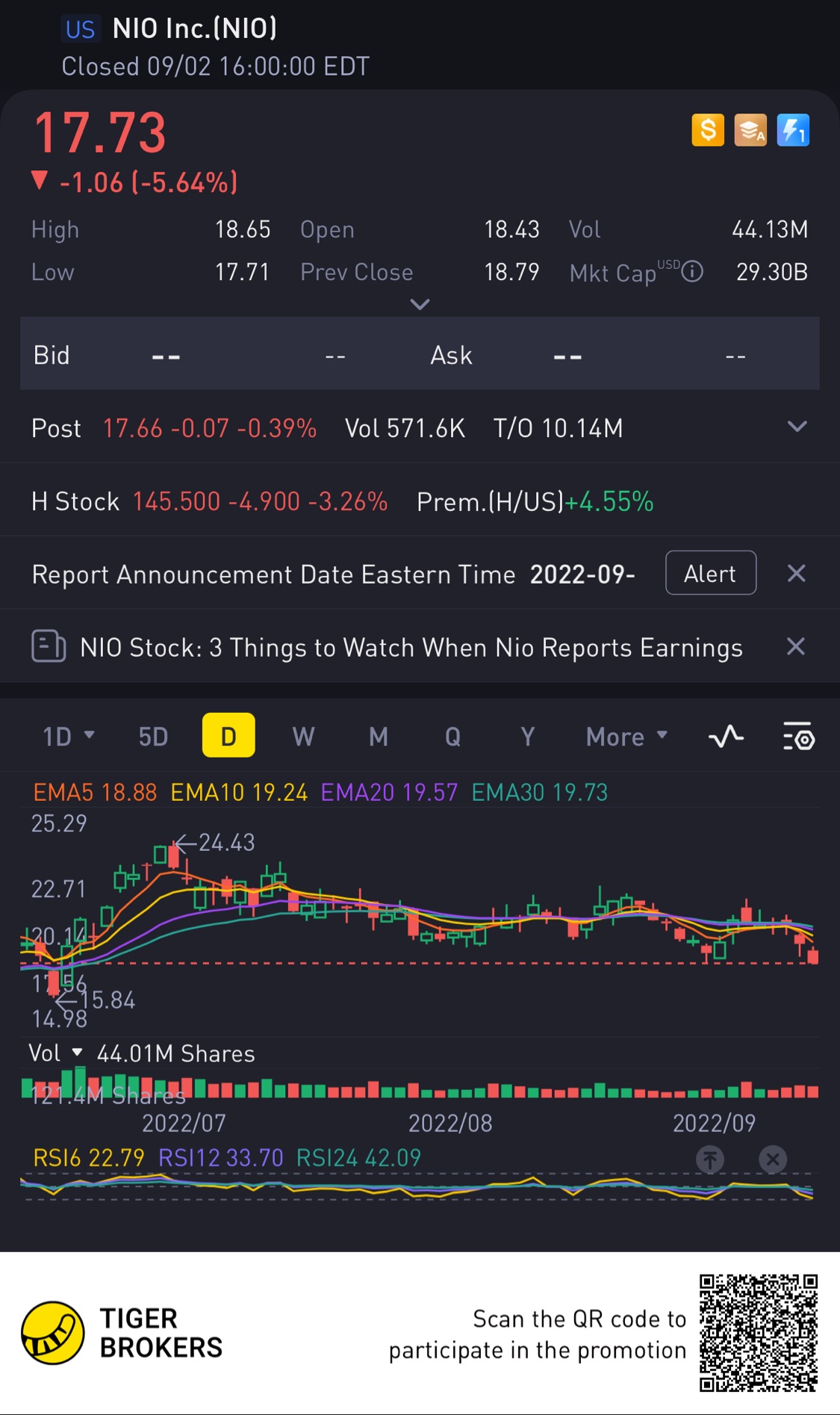Dismiss the NIO Stock news banner
840x1415 pixels.
795,646
